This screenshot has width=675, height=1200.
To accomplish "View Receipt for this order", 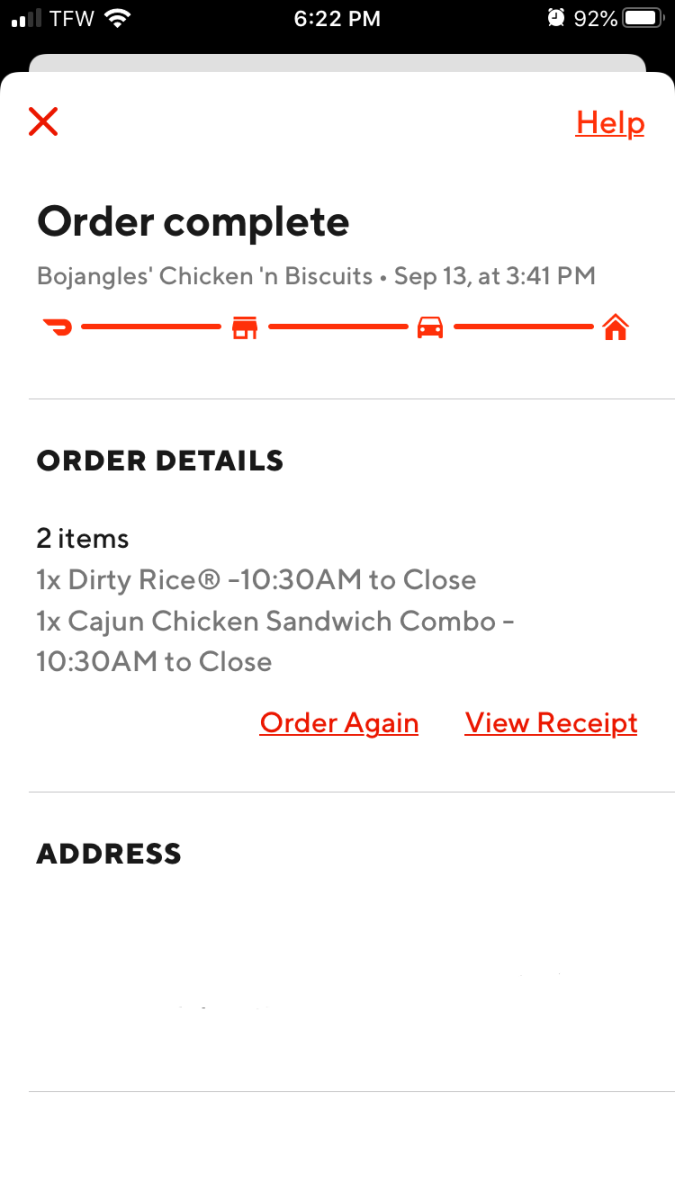I will pos(551,723).
